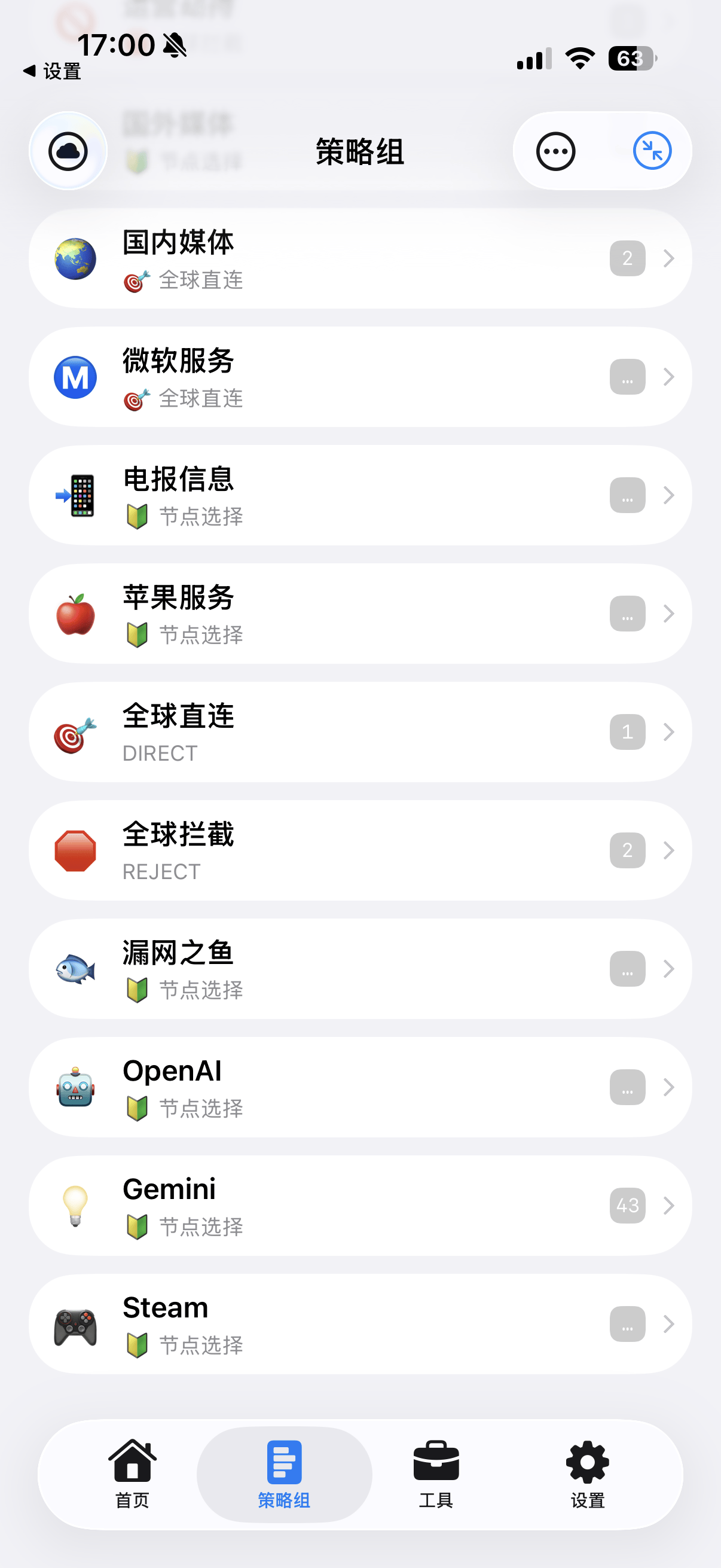Select the 策略组 tab

point(284,1474)
